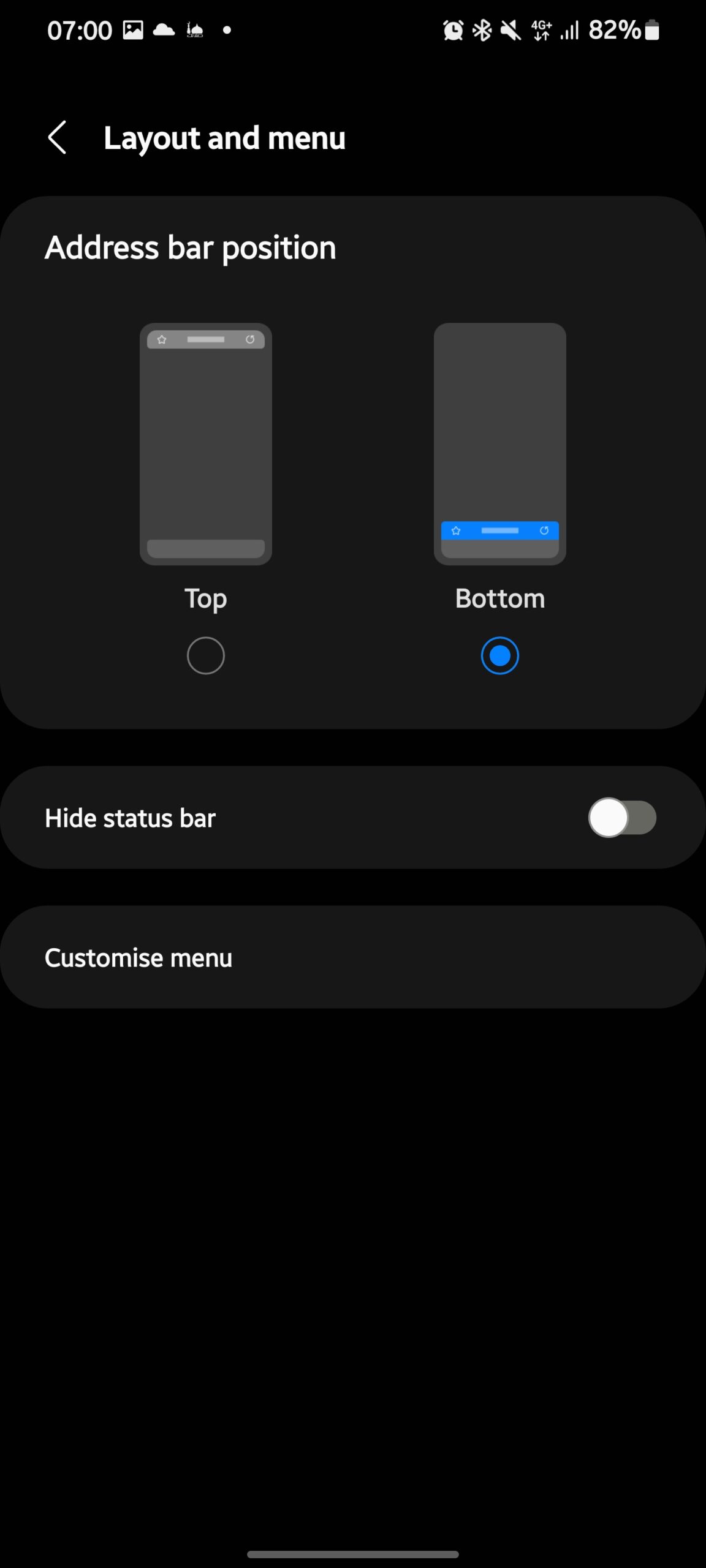This screenshot has width=706, height=1568.
Task: Tap the Customise menu row
Action: [353, 956]
